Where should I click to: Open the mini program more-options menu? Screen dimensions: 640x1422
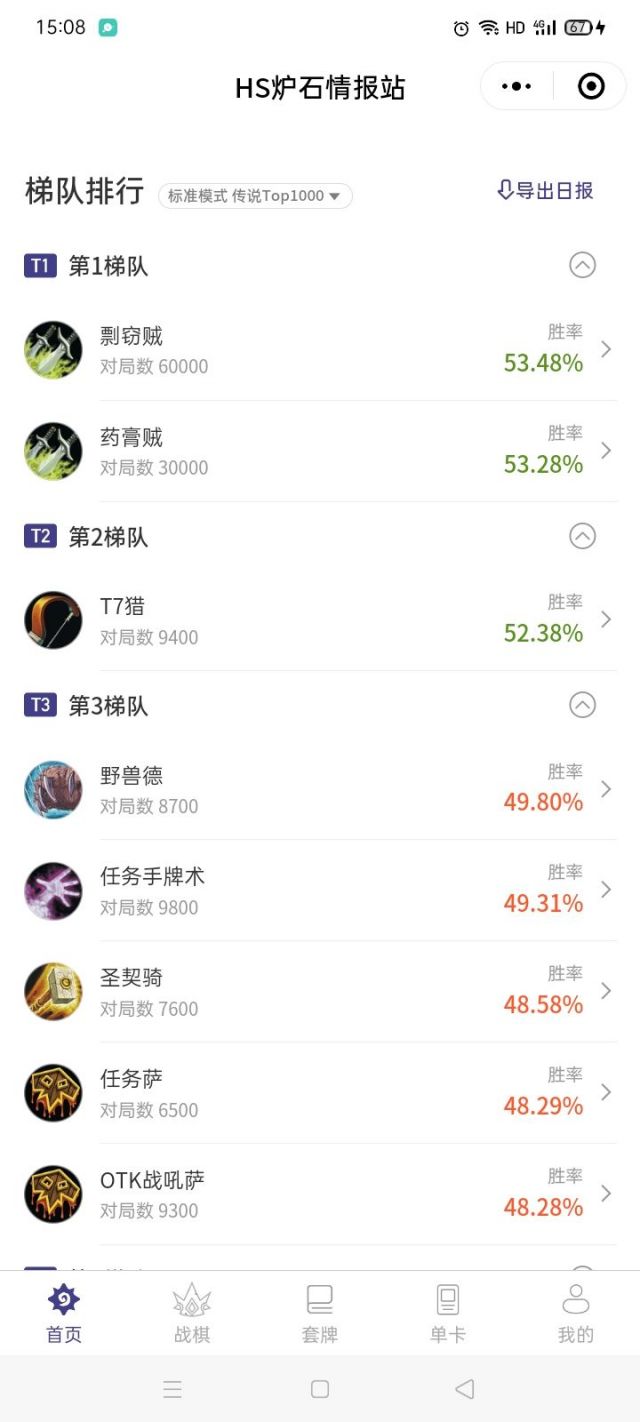tap(516, 87)
